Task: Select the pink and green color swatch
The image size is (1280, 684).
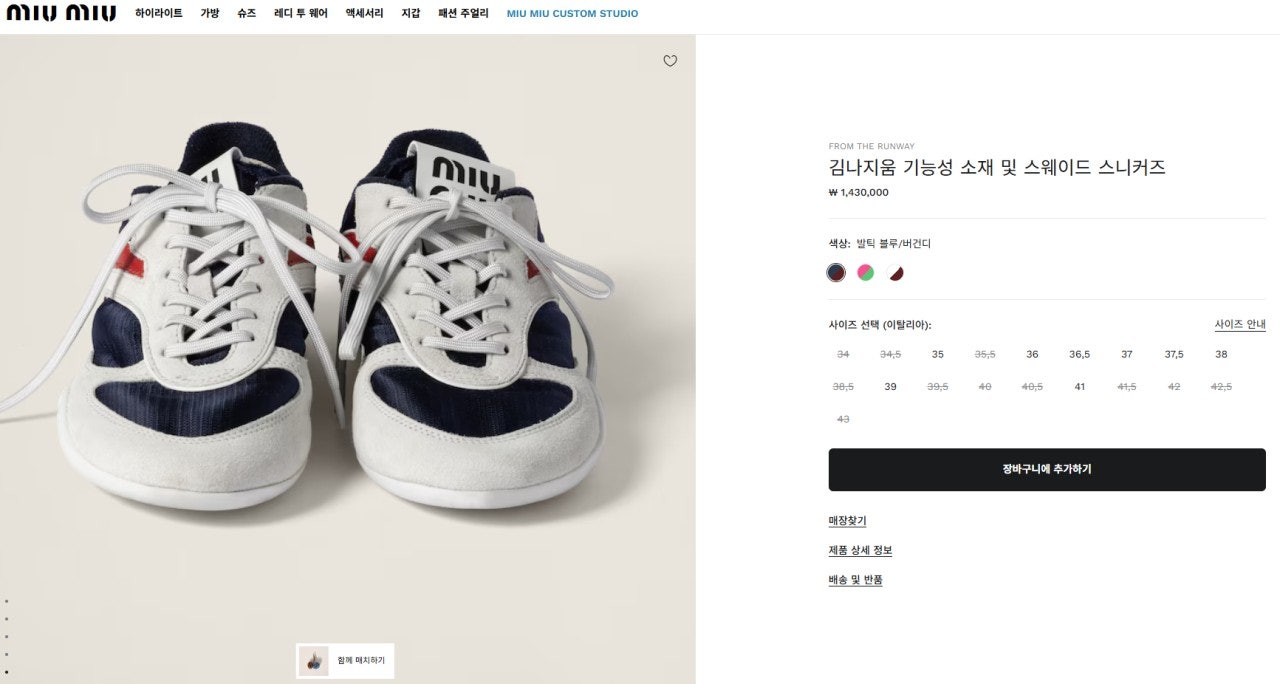Action: (865, 273)
